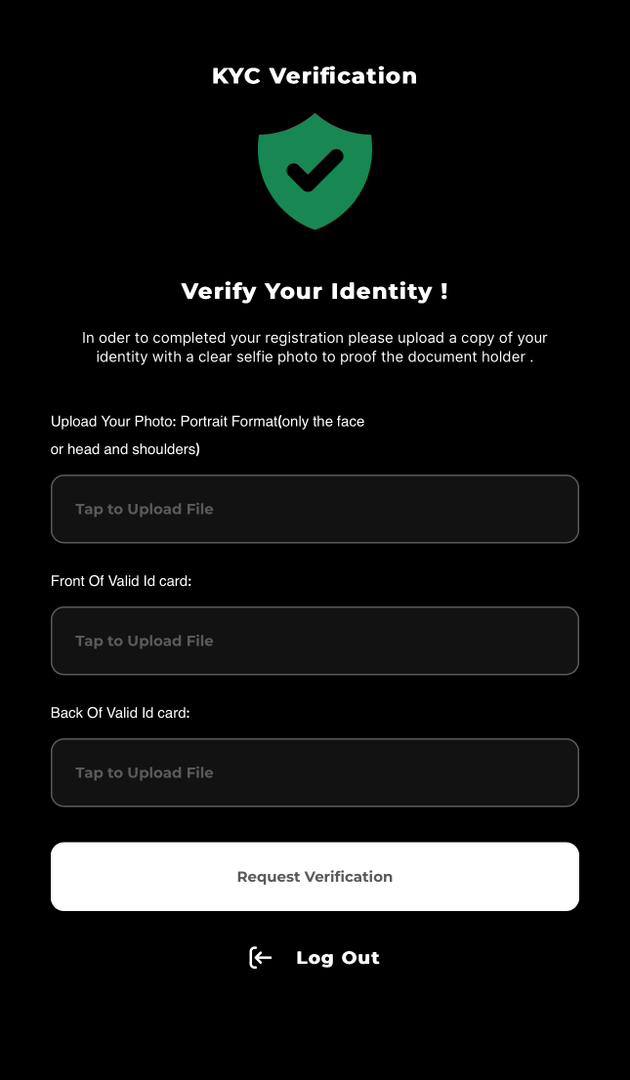The width and height of the screenshot is (630, 1080).
Task: Tap the Request Verification button
Action: (315, 876)
